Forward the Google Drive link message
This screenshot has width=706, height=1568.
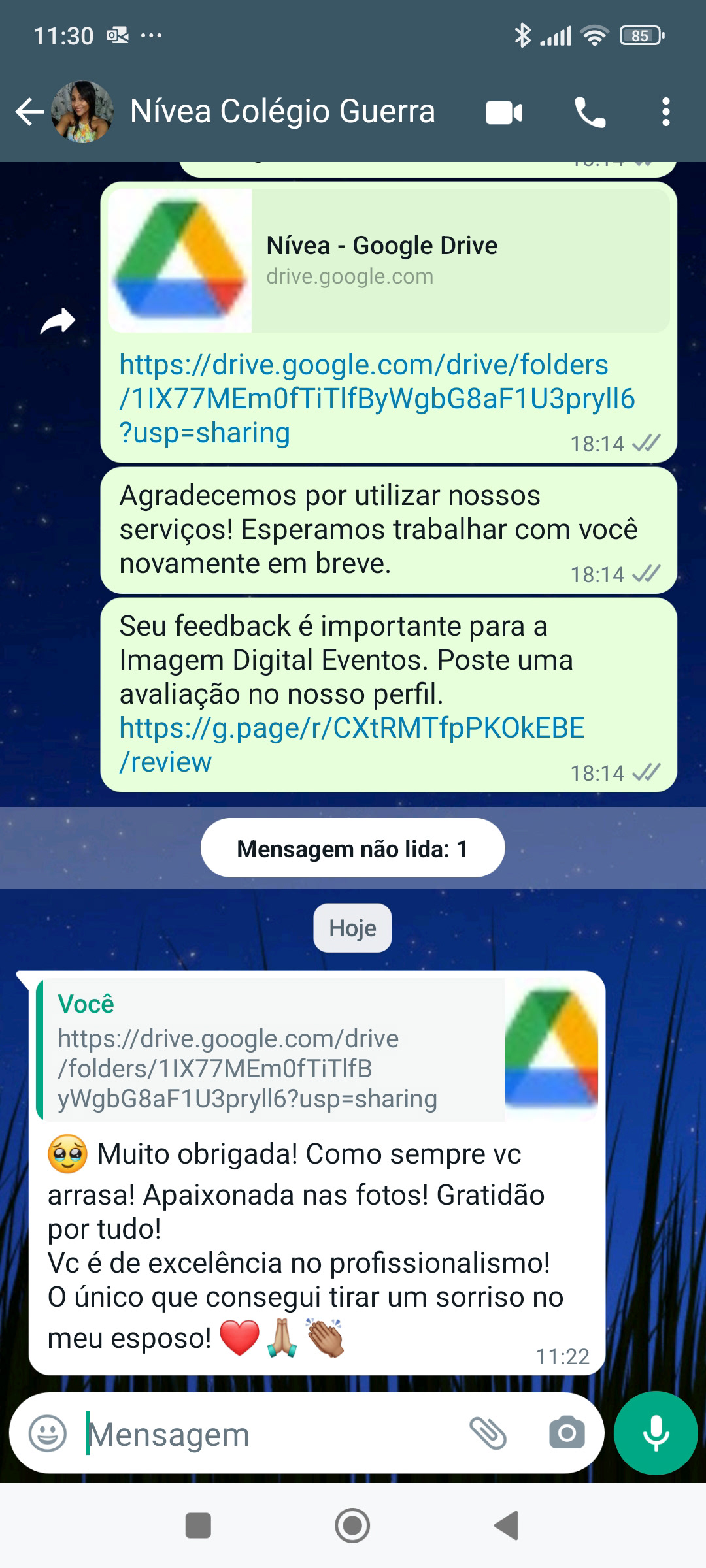(x=58, y=321)
